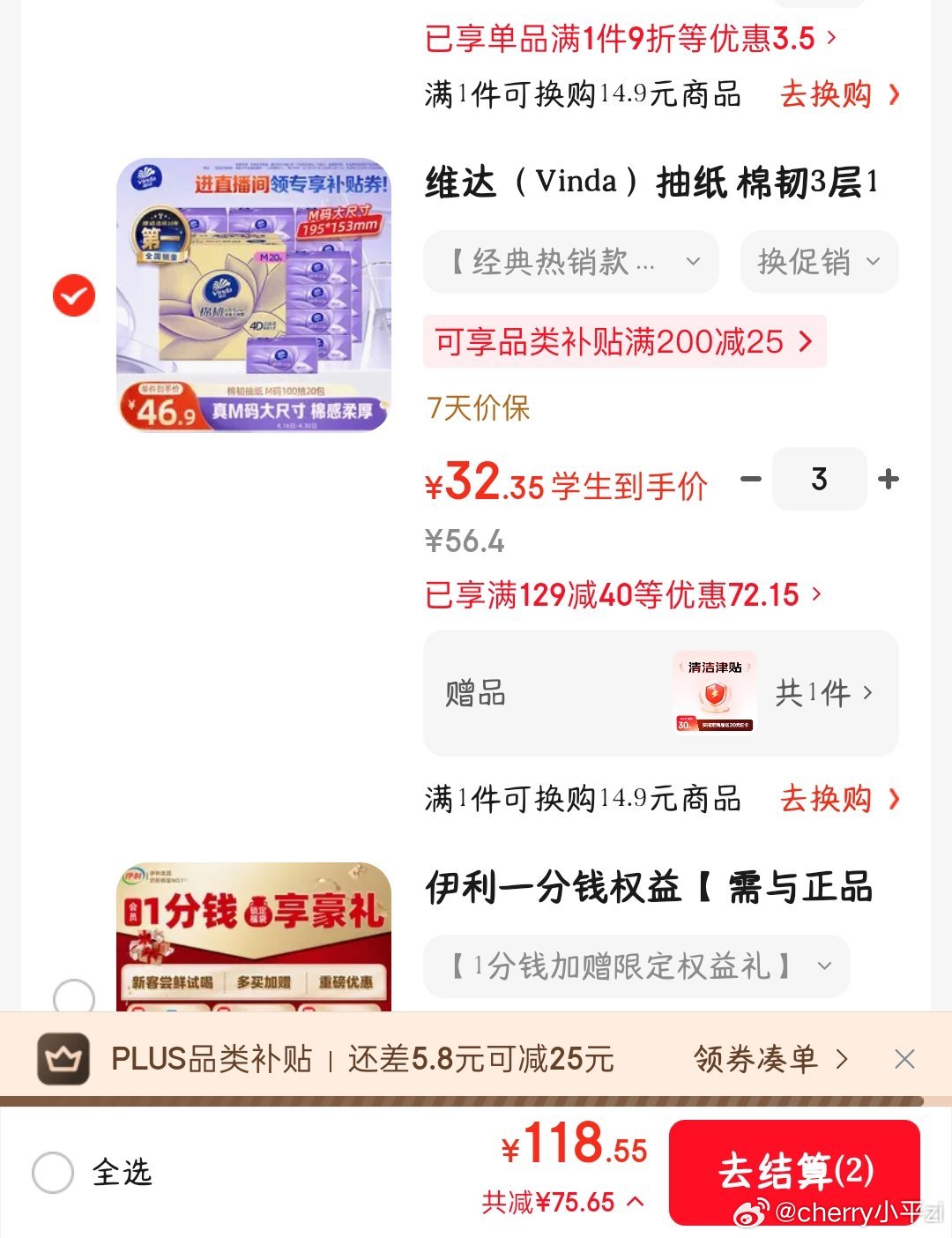Viewport: 952px width, 1238px height.
Task: Open the 经典热销款 variant dropdown
Action: pyautogui.click(x=571, y=262)
